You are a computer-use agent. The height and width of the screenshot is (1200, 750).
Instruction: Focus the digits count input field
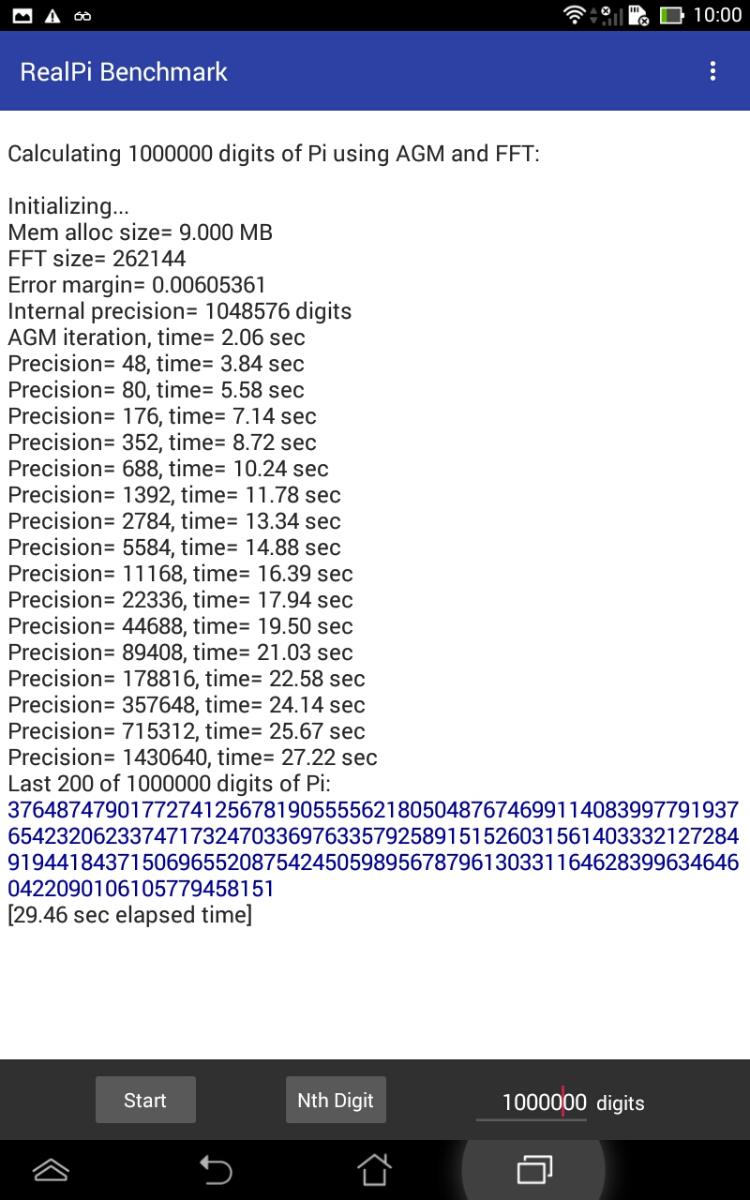[532, 1102]
